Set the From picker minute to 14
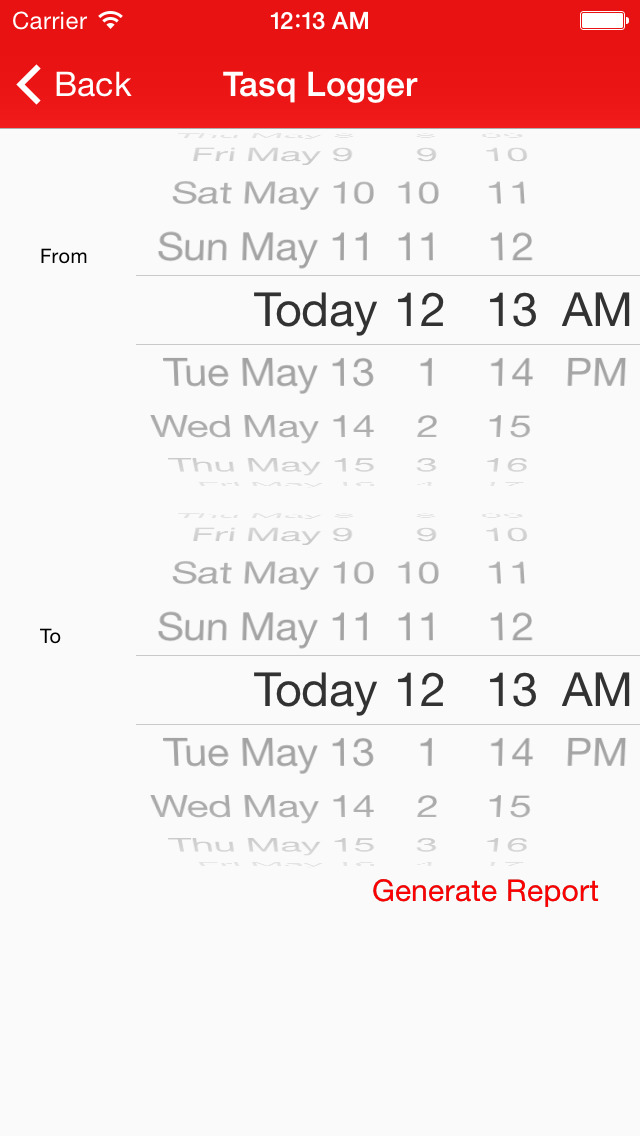This screenshot has height=1136, width=640. [x=511, y=373]
